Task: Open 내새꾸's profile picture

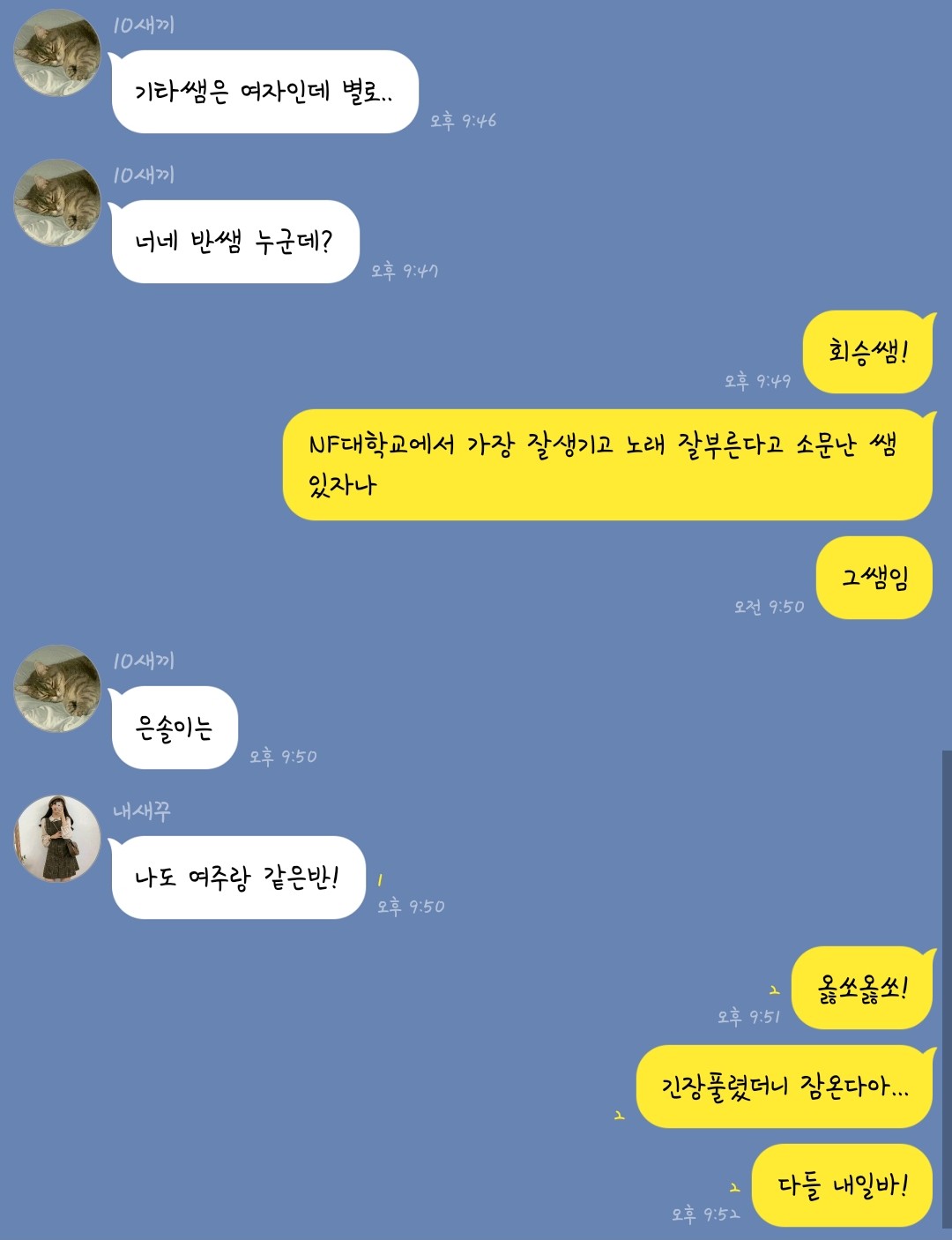Action: click(x=57, y=838)
